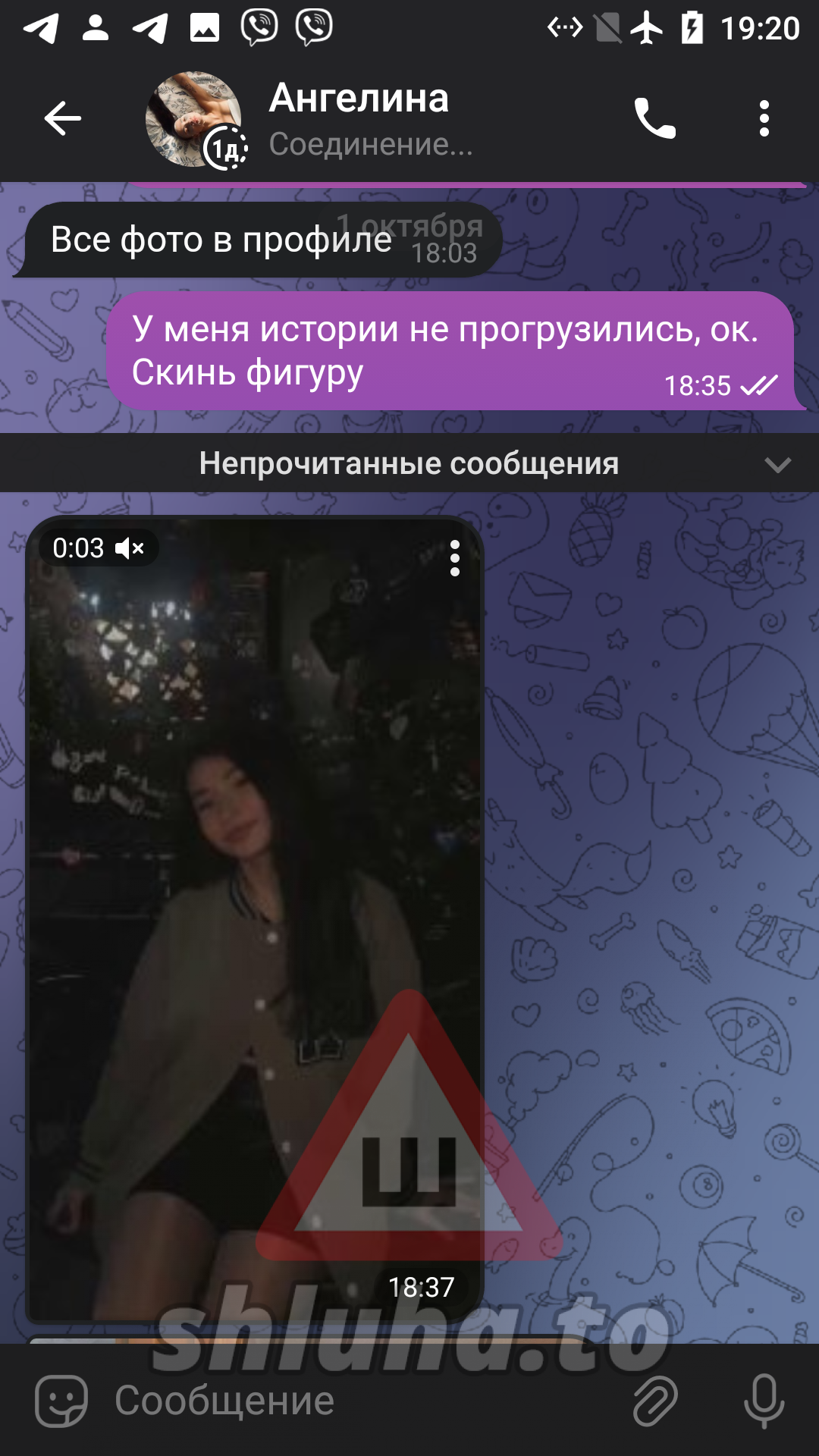
Task: Go back to the chat list
Action: coord(62,118)
